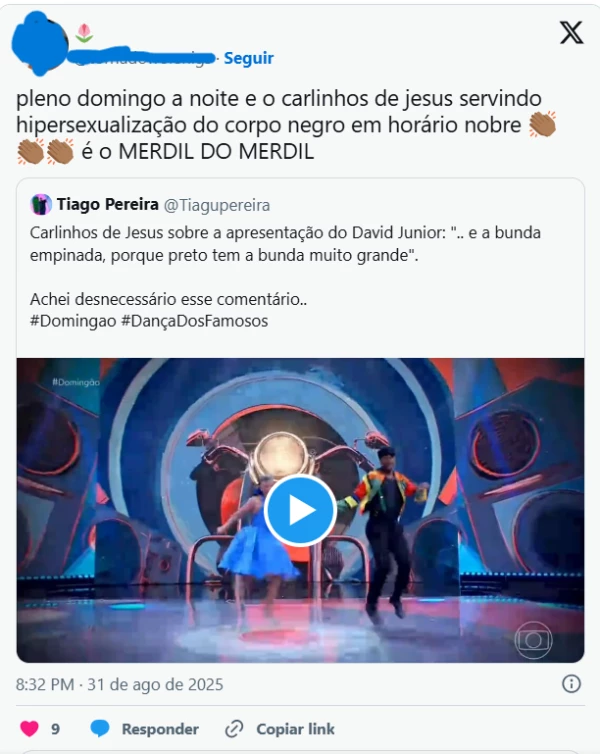Play the quoted Domingão video
The image size is (600, 754).
coord(300,510)
